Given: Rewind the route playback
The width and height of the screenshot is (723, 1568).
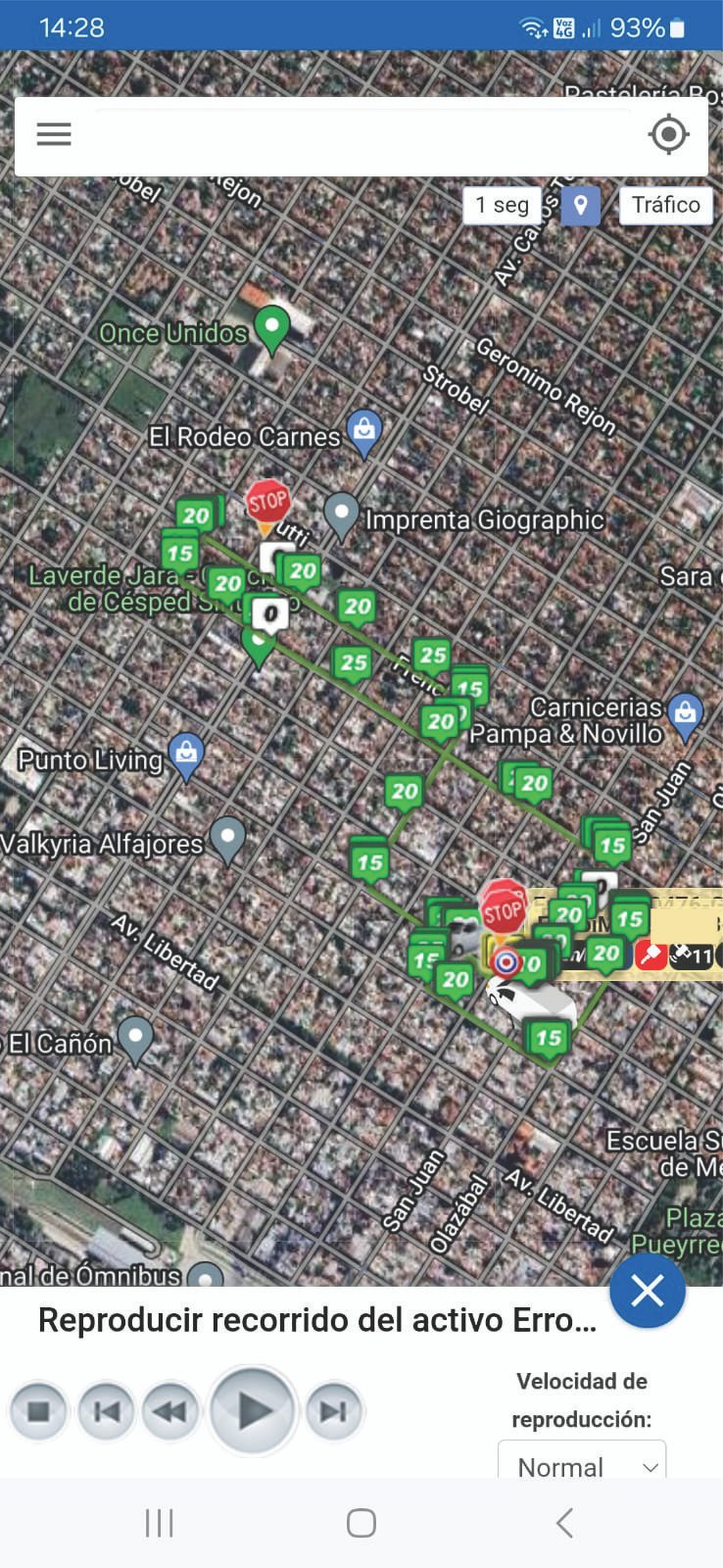Looking at the screenshot, I should pyautogui.click(x=170, y=1411).
